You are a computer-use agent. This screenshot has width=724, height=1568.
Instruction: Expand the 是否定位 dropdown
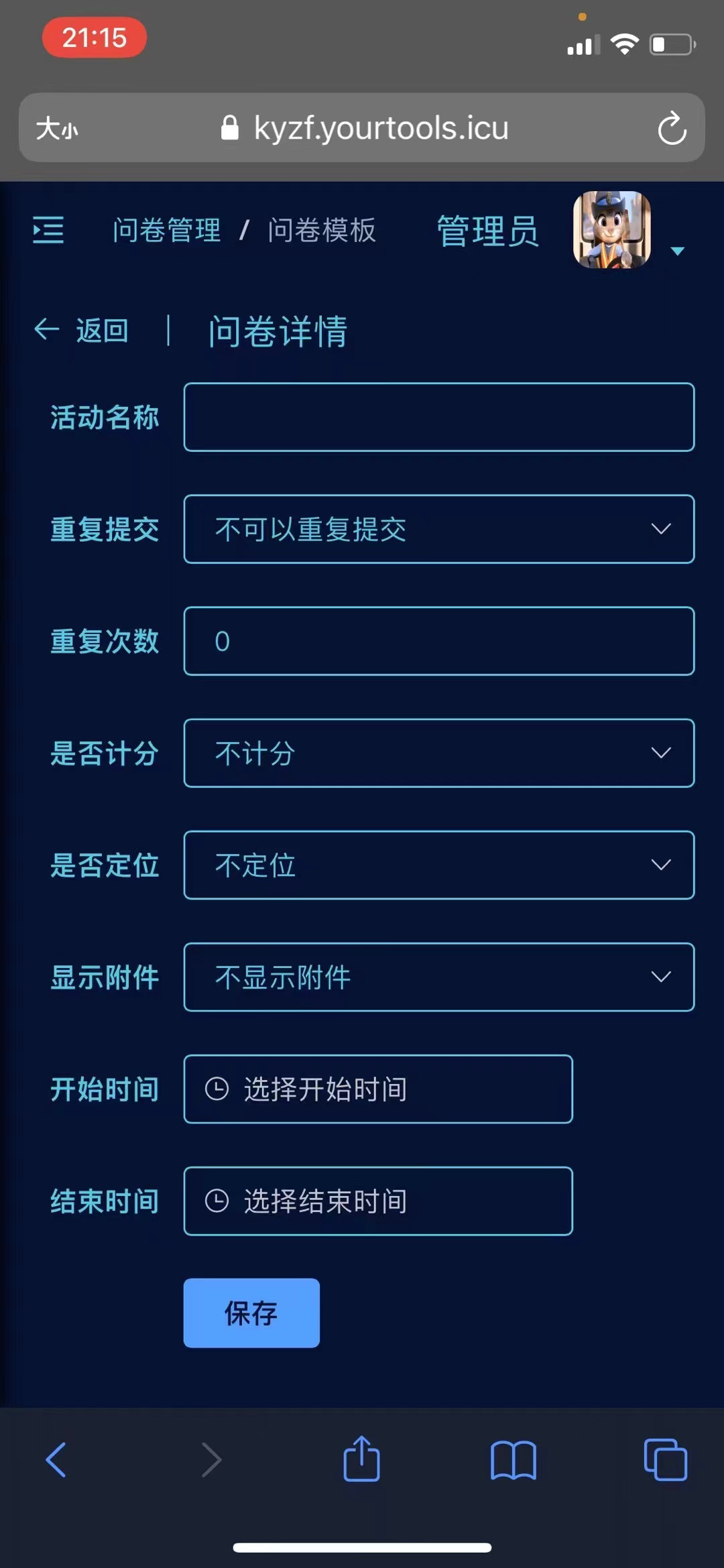pos(439,865)
